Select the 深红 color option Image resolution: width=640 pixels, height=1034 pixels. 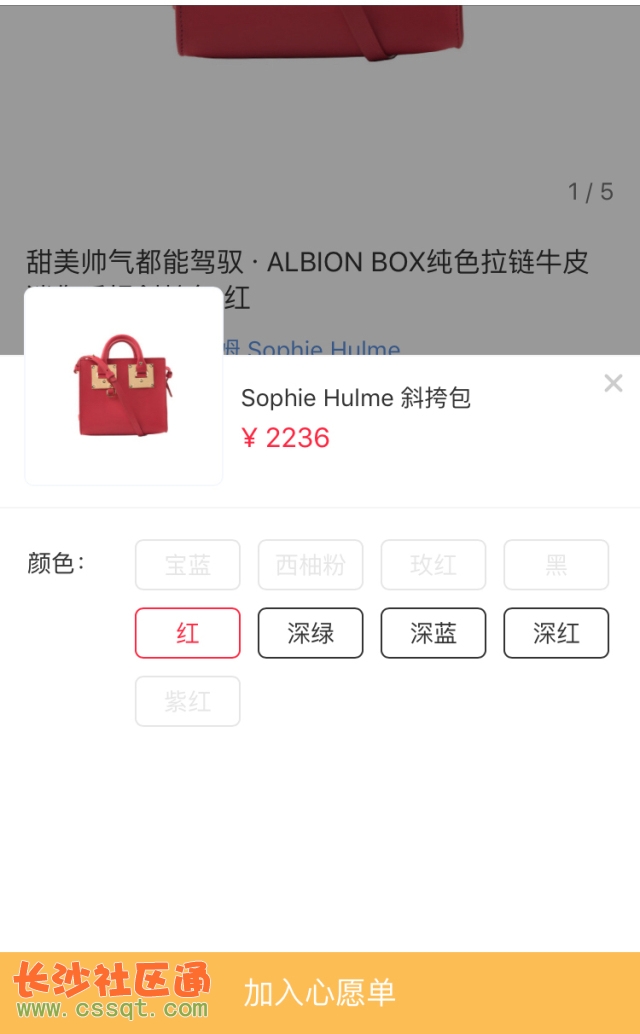coord(556,633)
